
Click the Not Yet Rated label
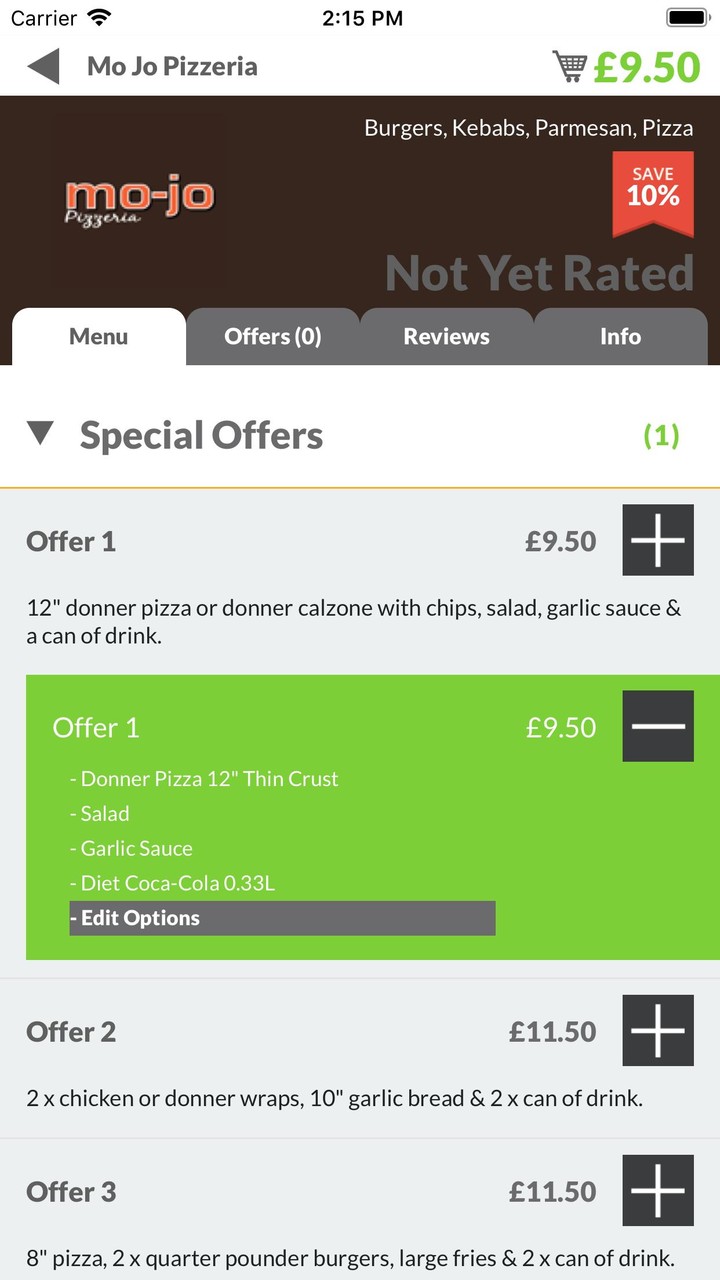click(x=539, y=272)
